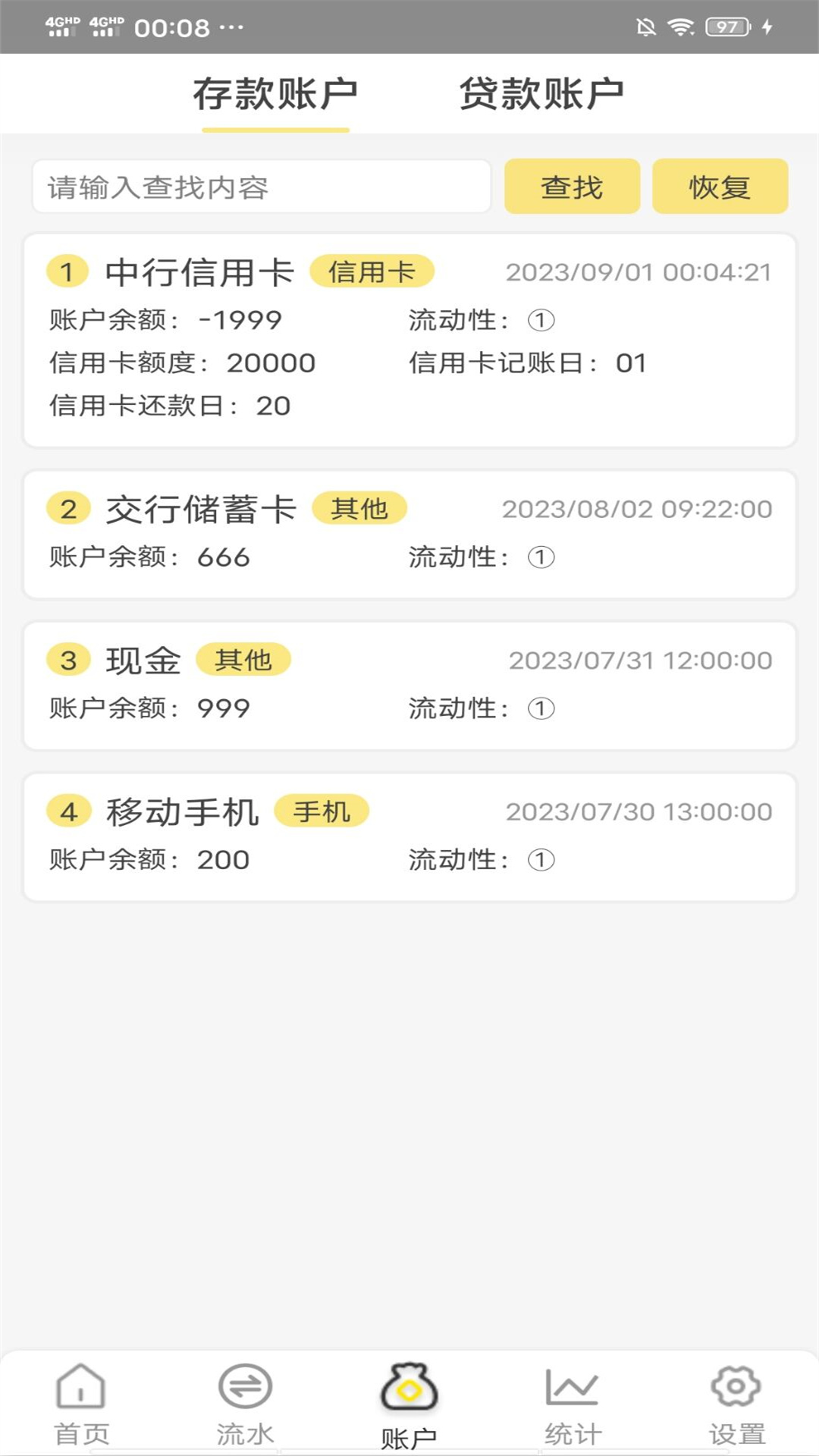The image size is (819, 1456).
Task: Tap the 查找 button
Action: click(572, 187)
